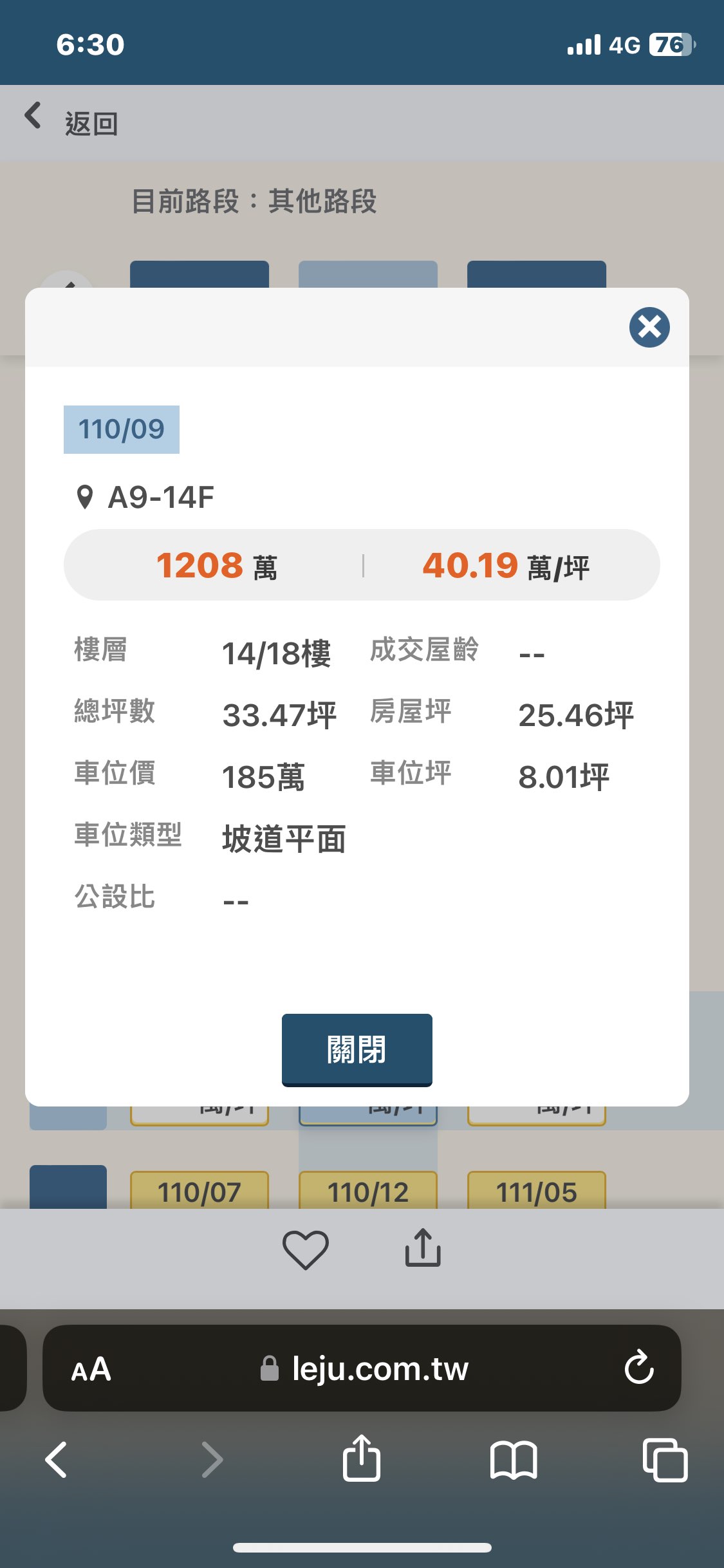Go back with the 返回 arrow
Viewport: 724px width, 1568px height.
pyautogui.click(x=33, y=117)
